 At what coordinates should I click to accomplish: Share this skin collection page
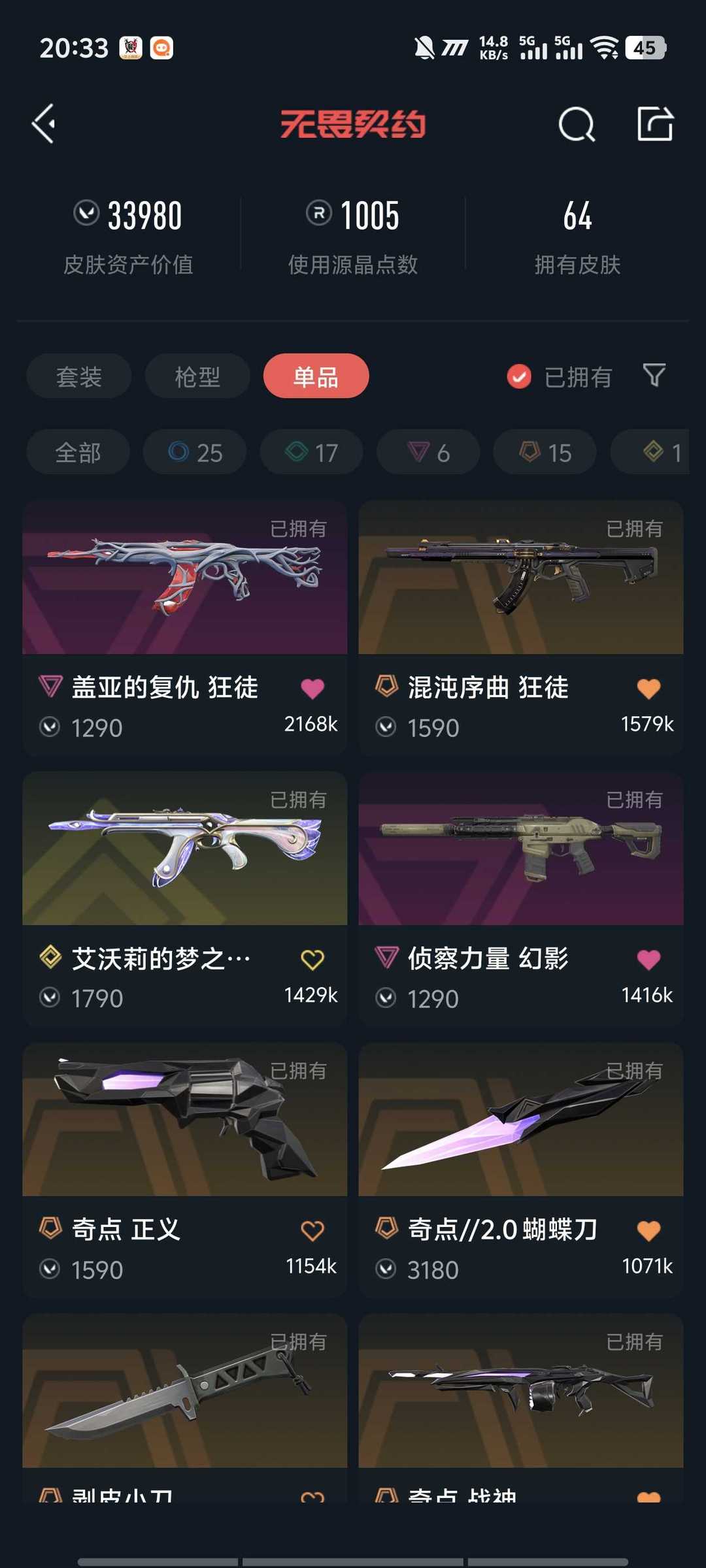[655, 123]
